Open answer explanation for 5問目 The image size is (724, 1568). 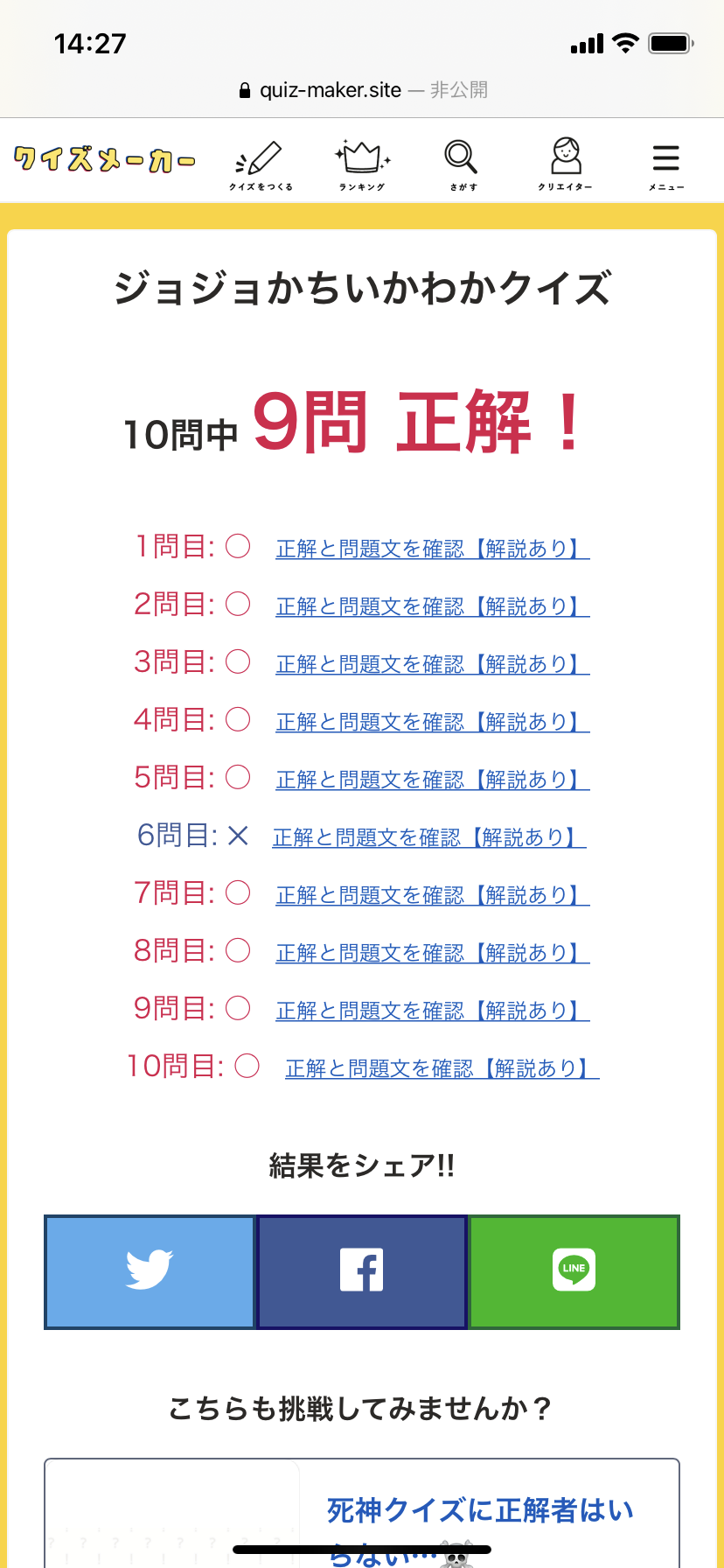point(433,780)
